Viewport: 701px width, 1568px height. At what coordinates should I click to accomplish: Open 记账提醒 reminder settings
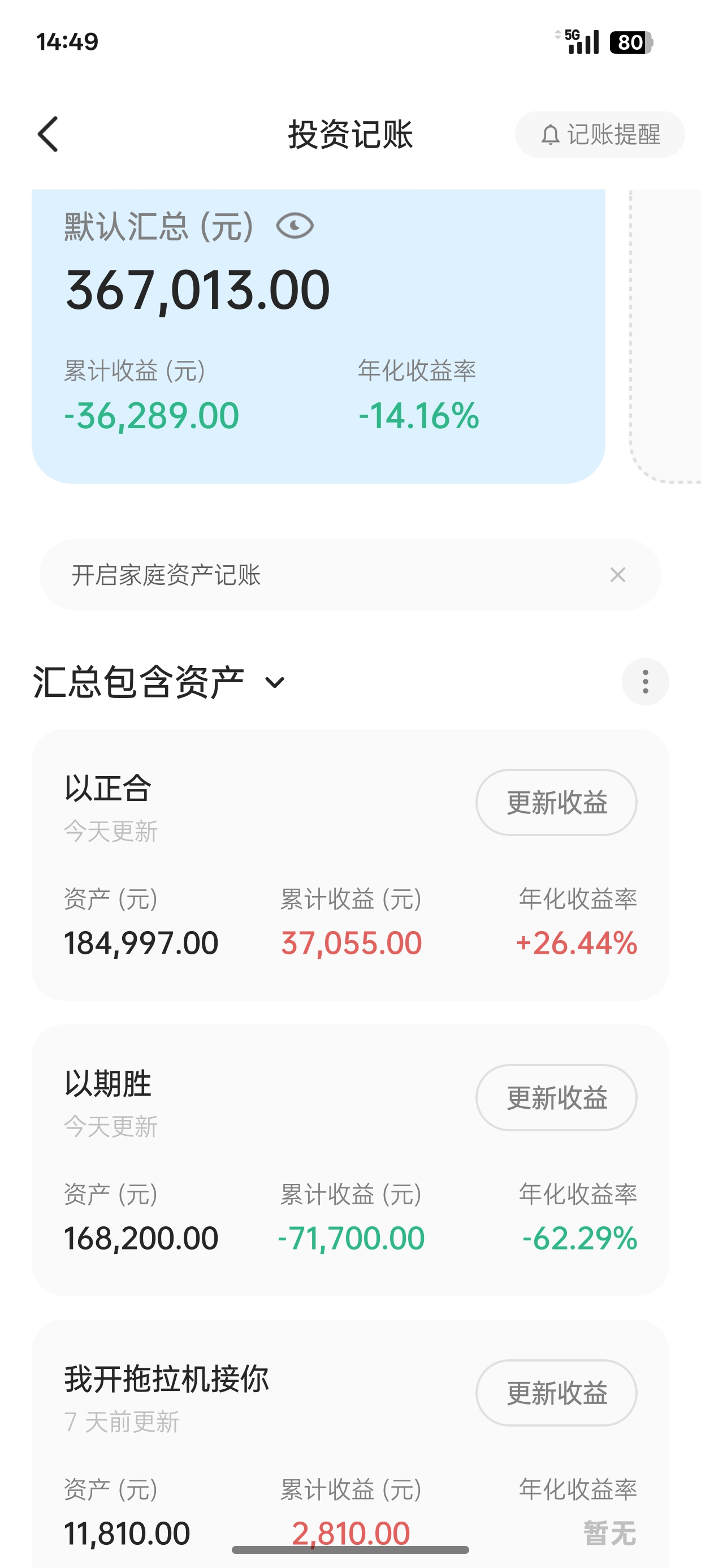pos(599,135)
